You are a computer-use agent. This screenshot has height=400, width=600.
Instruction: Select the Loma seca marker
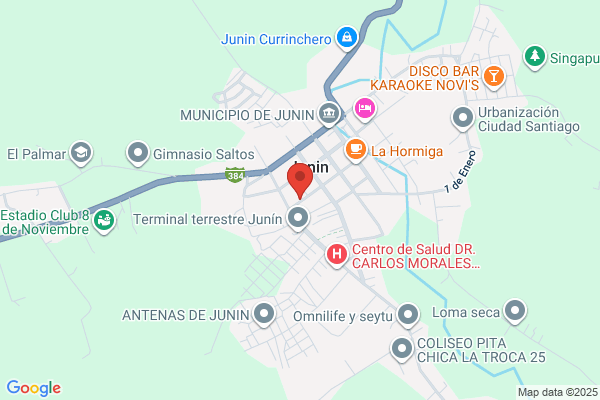click(515, 311)
